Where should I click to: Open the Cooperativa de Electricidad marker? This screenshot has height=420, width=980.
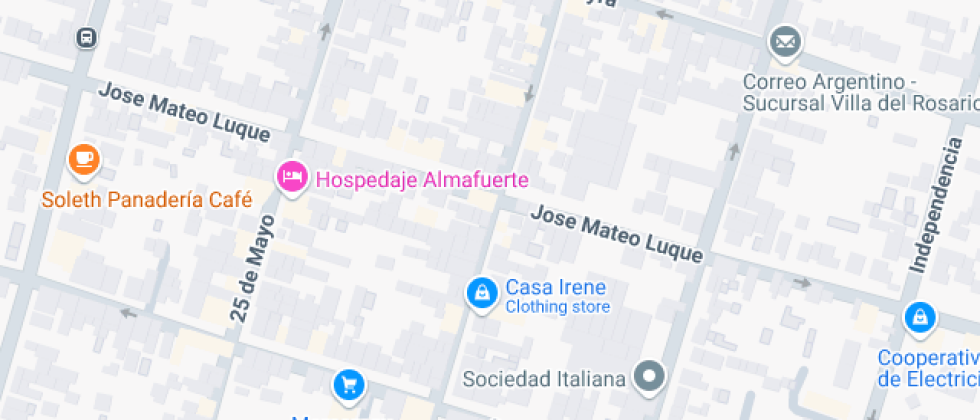coord(917,319)
